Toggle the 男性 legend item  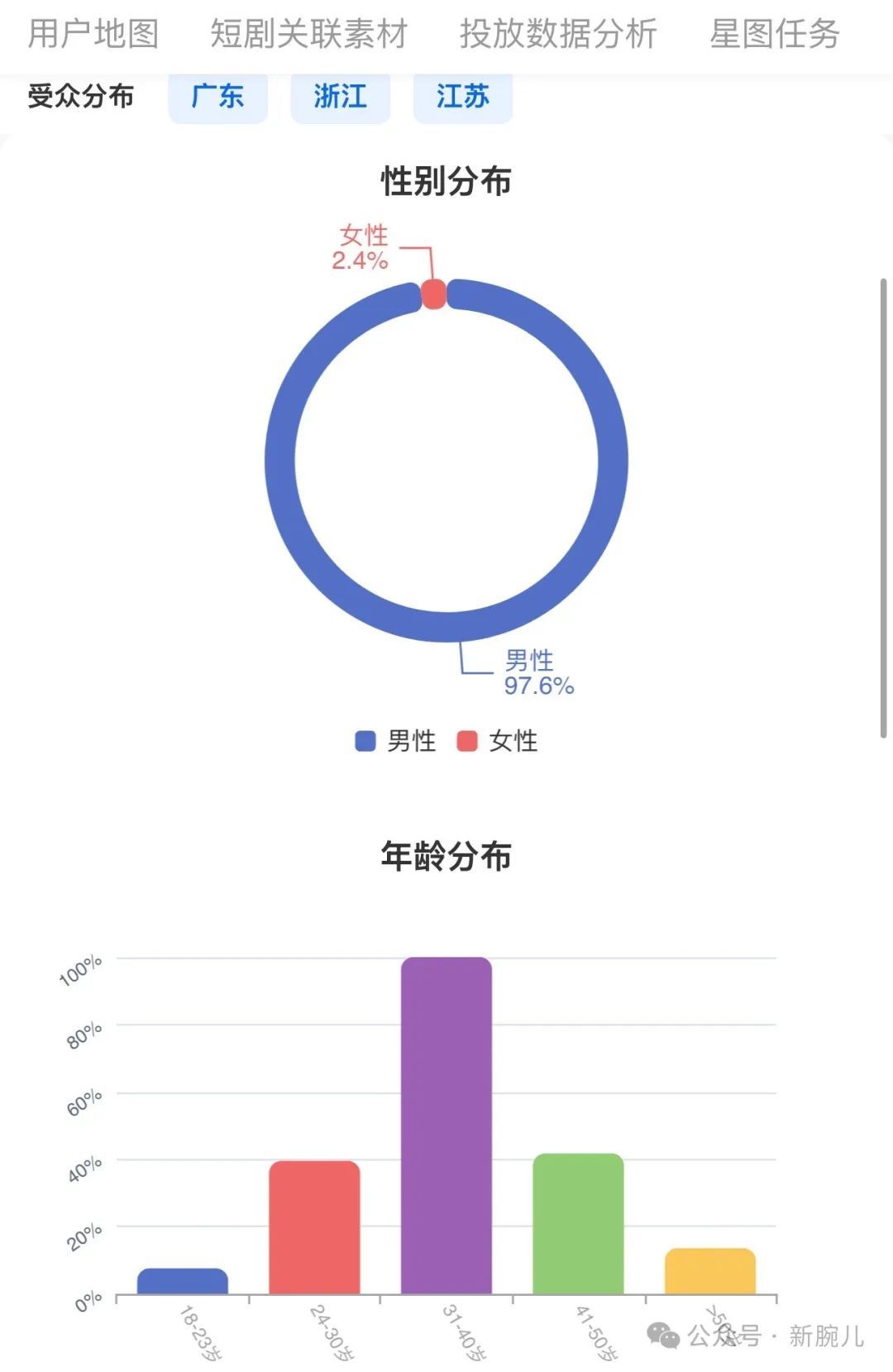395,741
